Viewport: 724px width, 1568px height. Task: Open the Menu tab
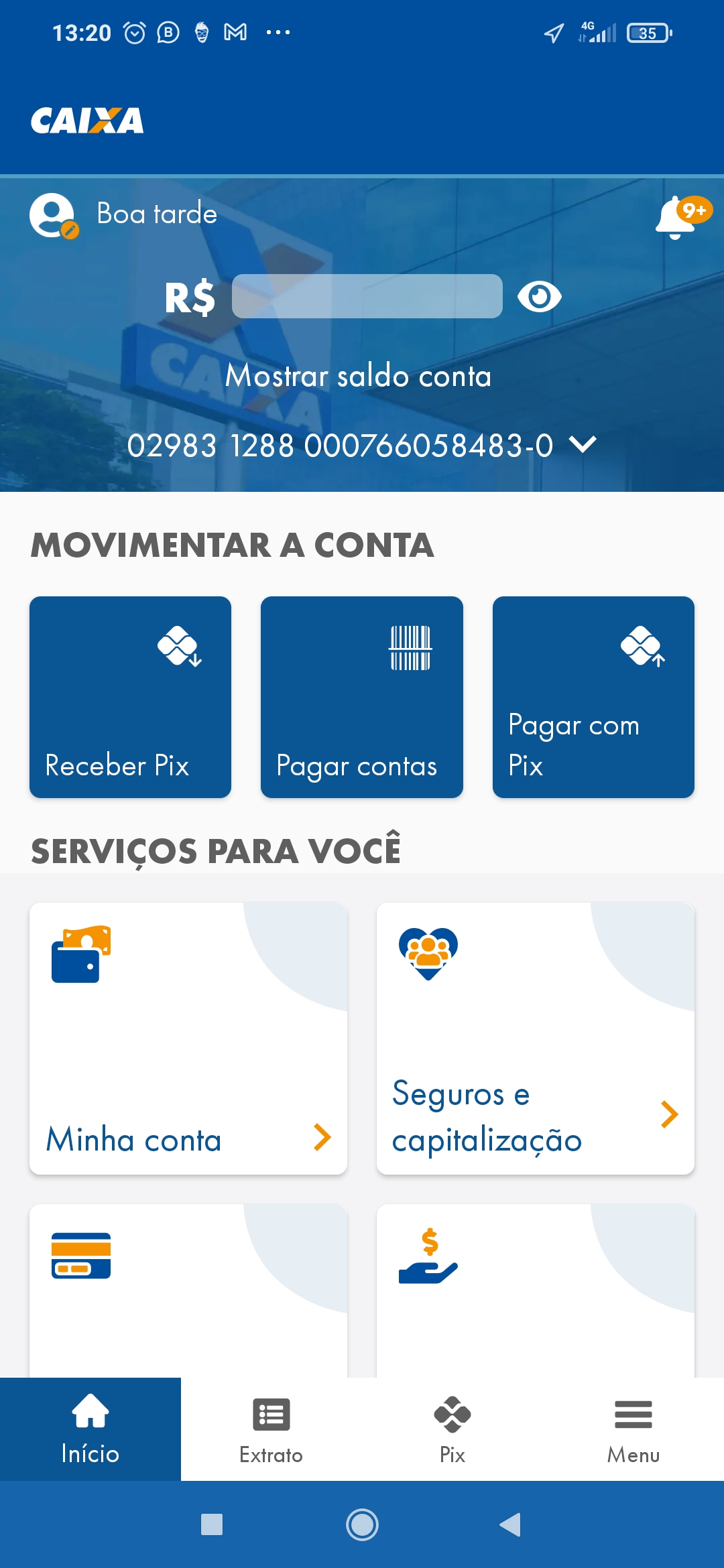pos(633,1429)
